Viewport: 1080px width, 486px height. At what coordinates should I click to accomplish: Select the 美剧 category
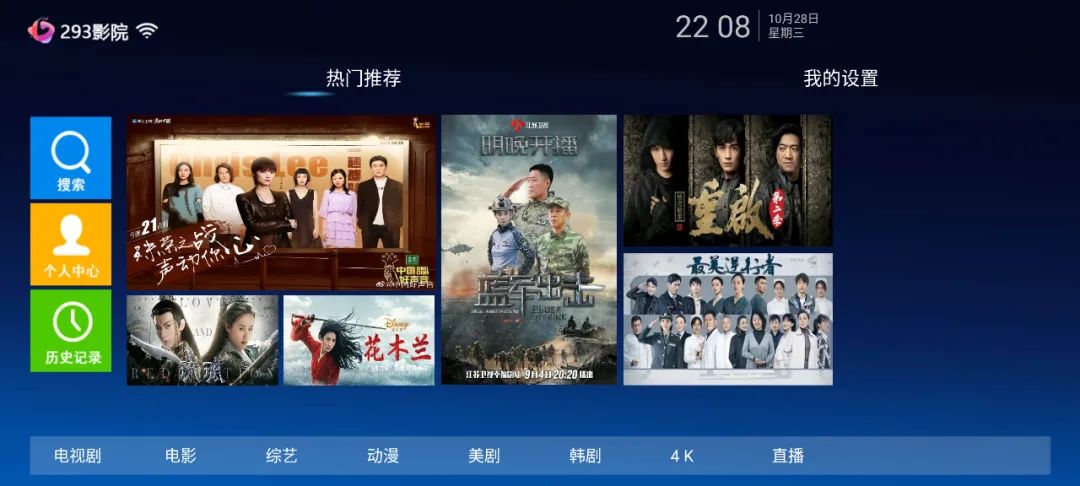(484, 456)
